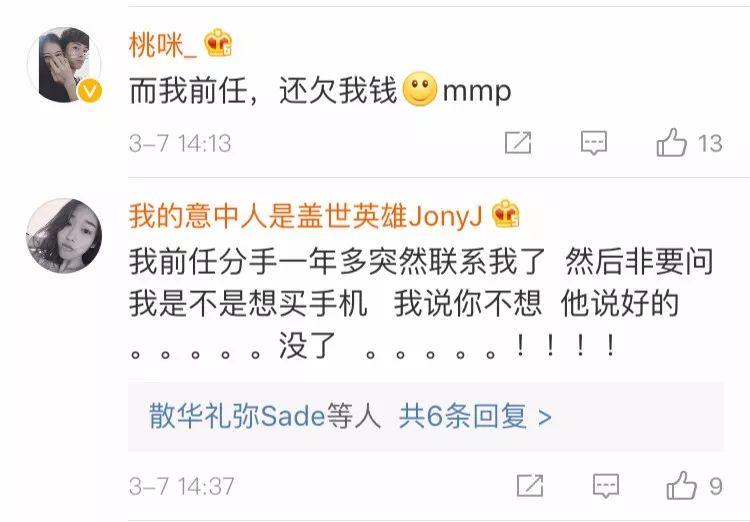
Task: Repost 桃咪_'s comment
Action: (518, 143)
